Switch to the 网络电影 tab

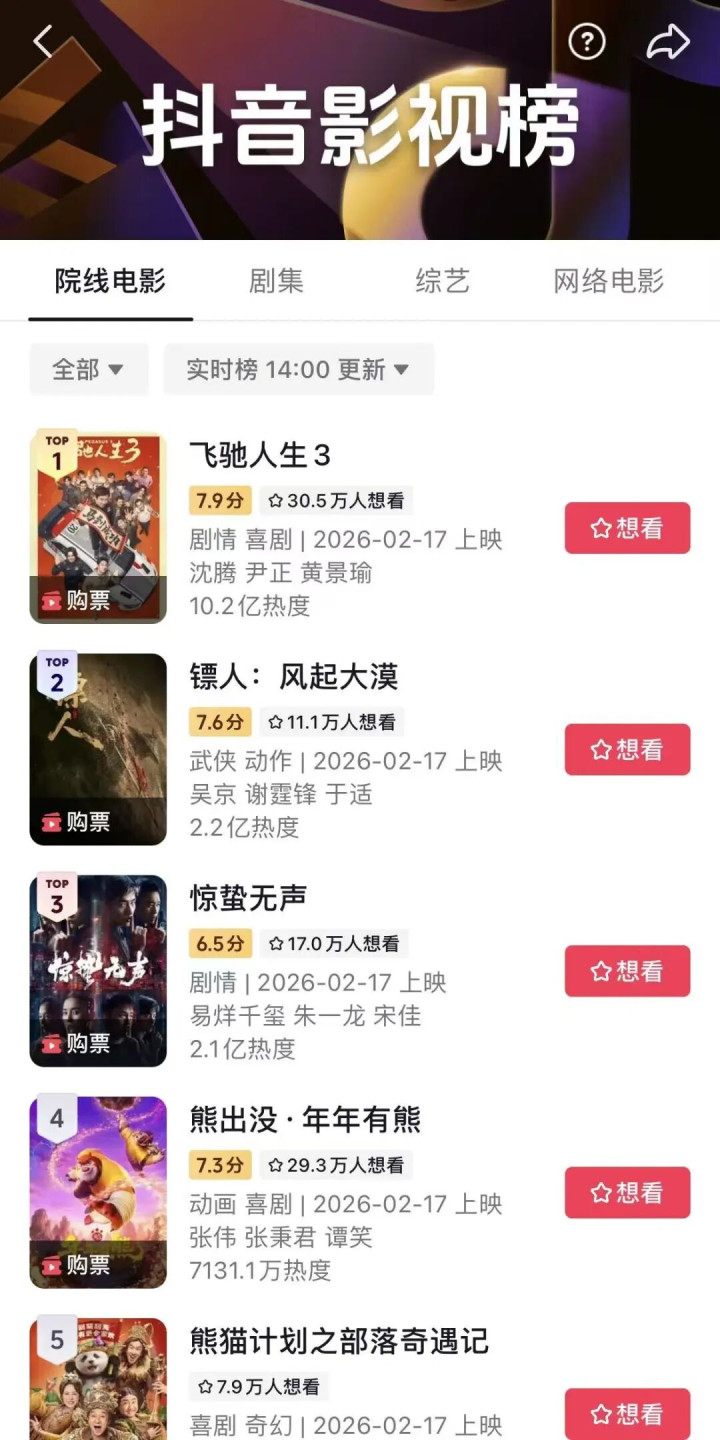(608, 281)
